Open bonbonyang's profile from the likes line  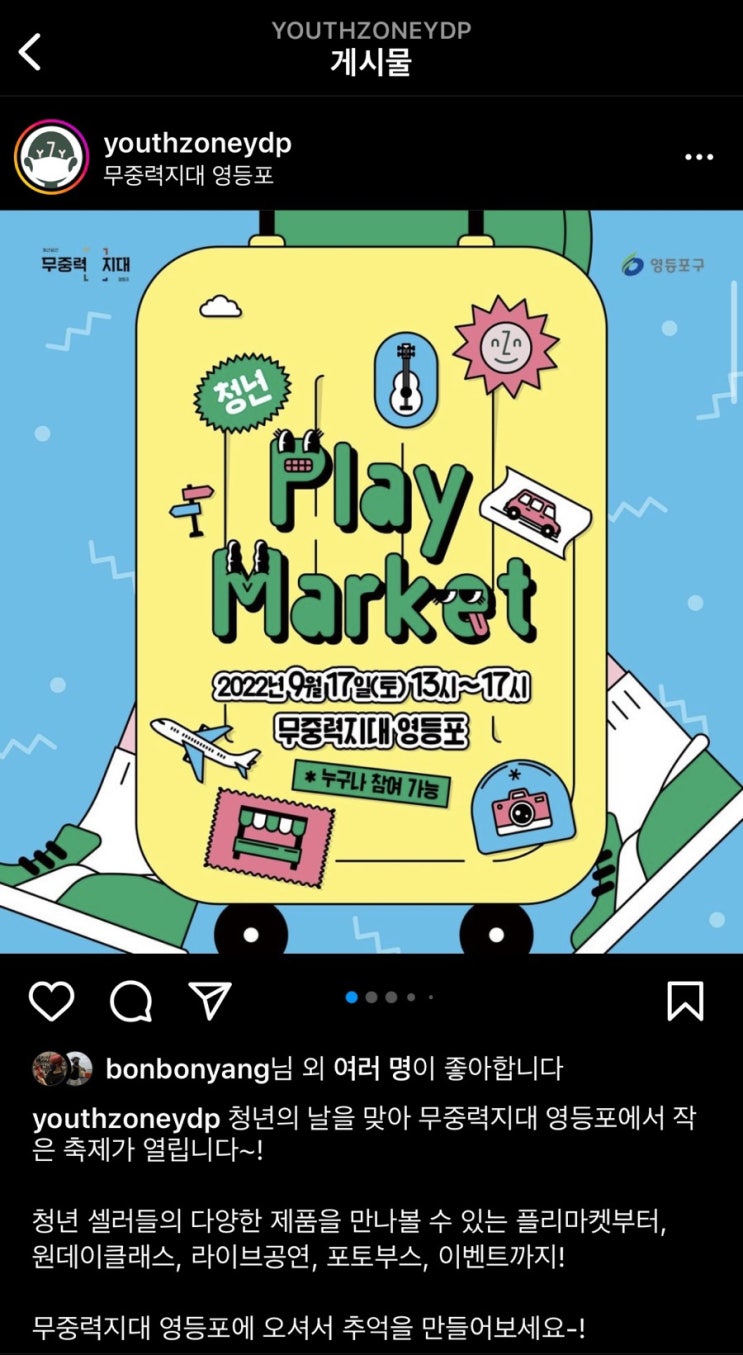(188, 1069)
